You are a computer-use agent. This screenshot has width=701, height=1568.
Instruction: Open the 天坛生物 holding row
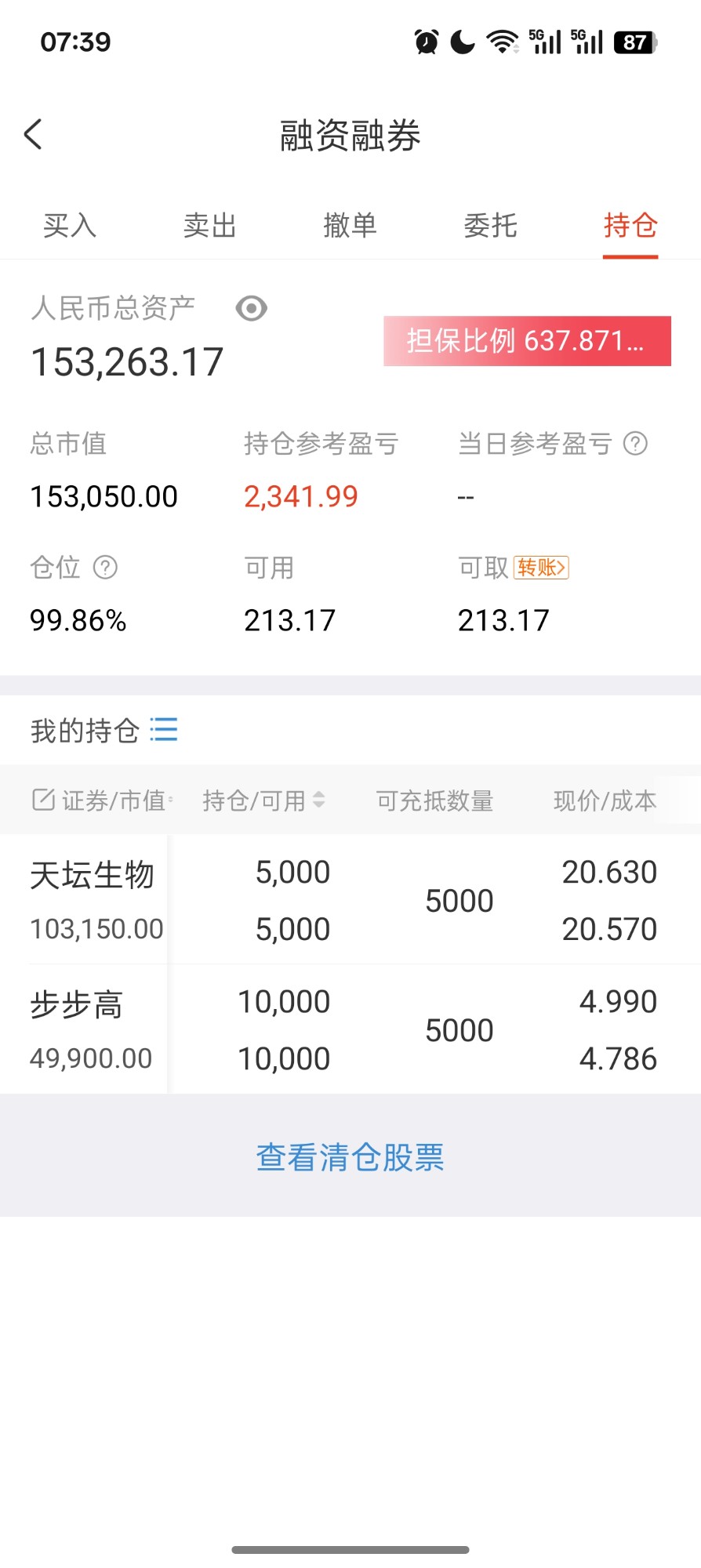tap(350, 900)
